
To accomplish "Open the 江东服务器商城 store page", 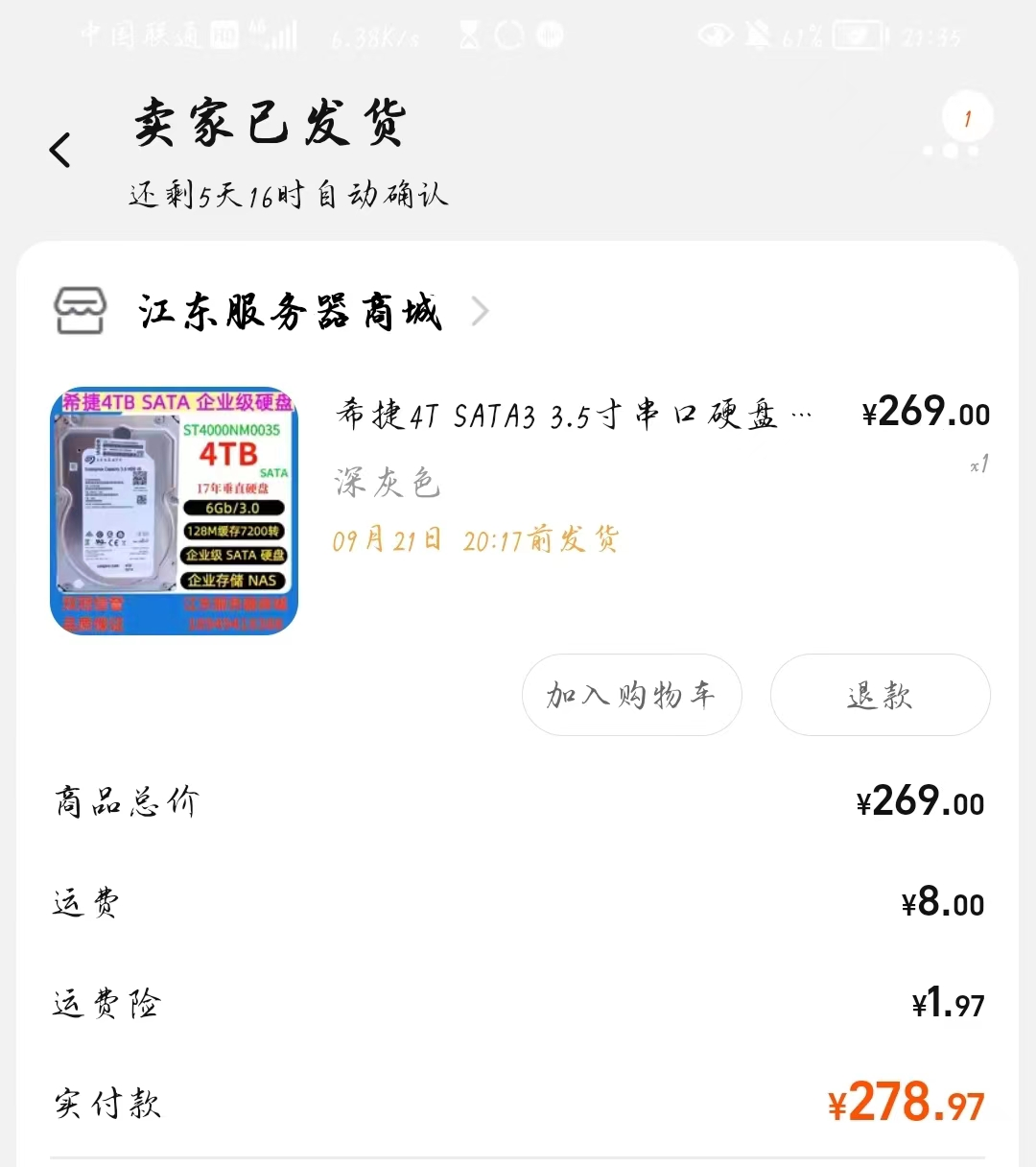I will click(290, 312).
